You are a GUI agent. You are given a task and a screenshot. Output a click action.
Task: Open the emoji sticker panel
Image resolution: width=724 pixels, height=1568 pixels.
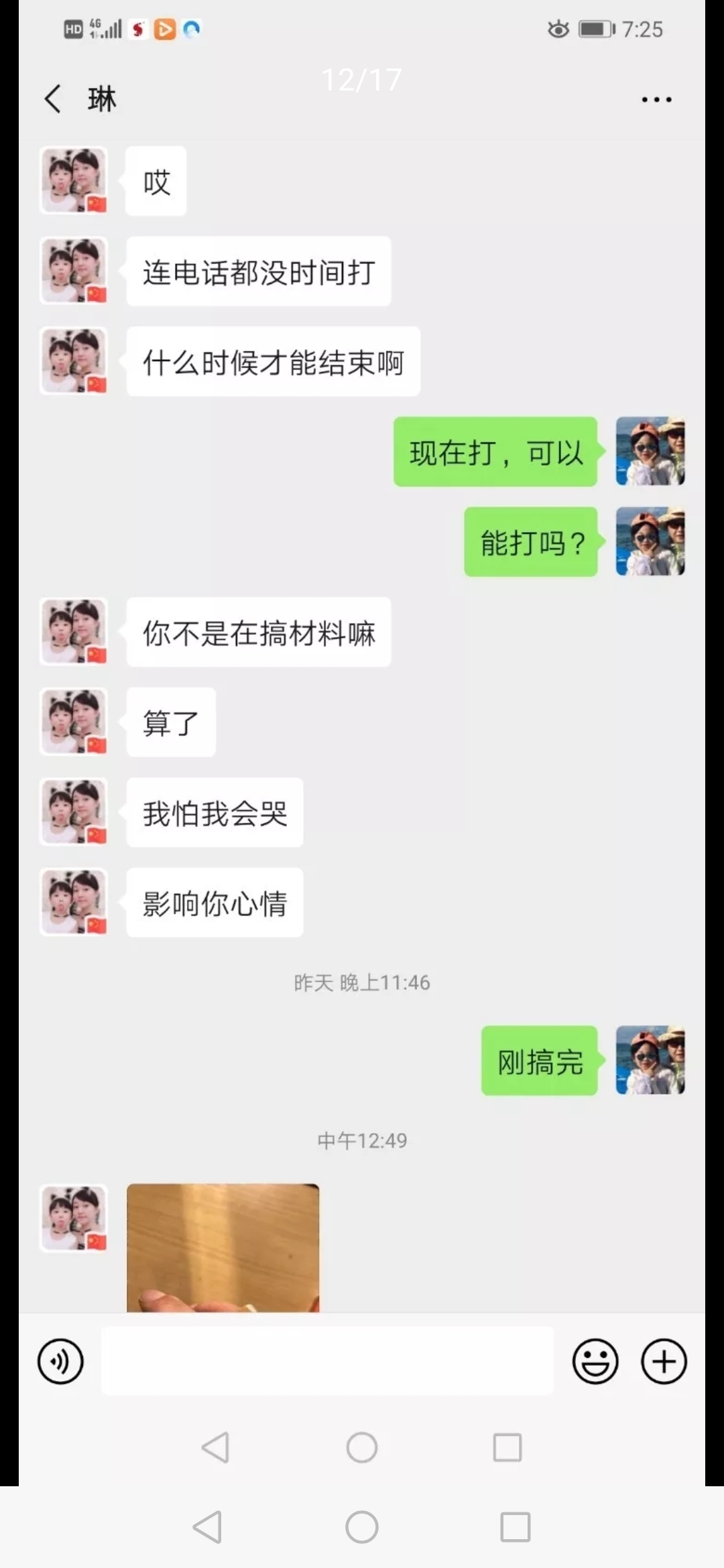(595, 1361)
